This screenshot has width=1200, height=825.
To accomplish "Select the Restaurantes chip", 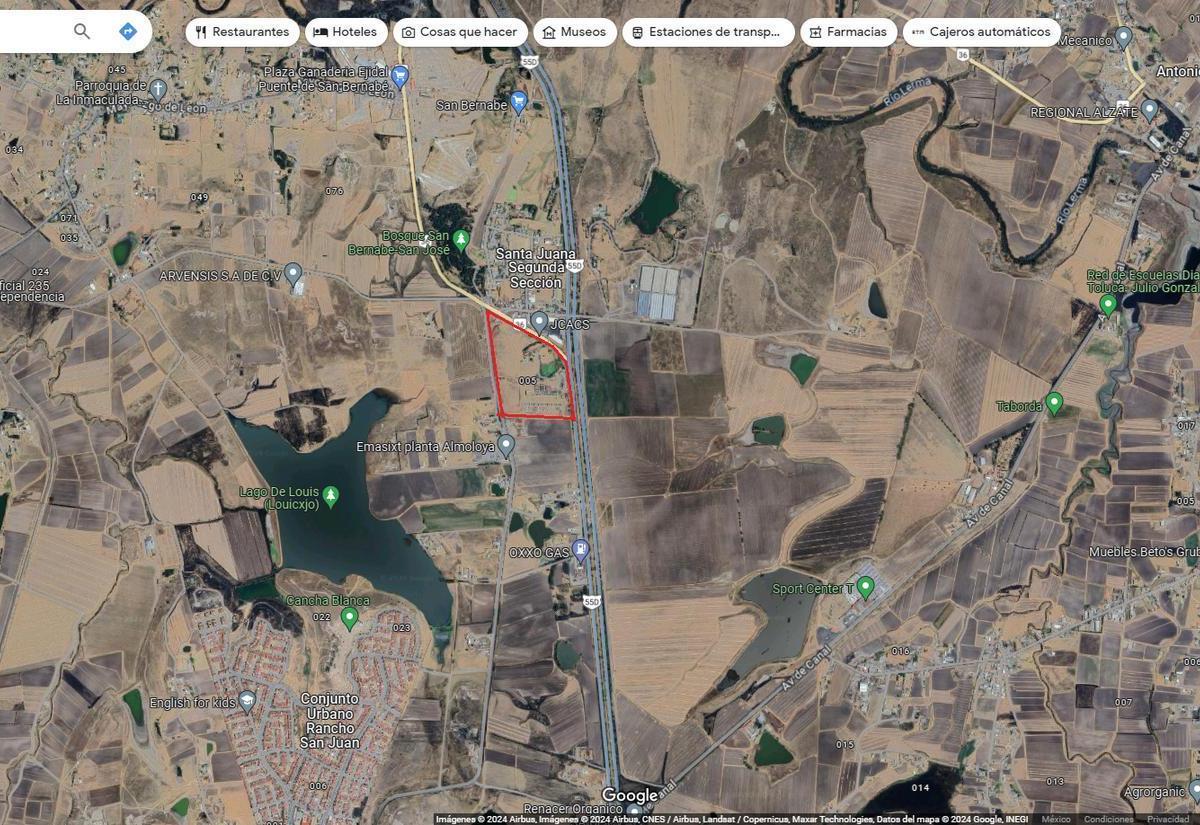I will [x=242, y=32].
